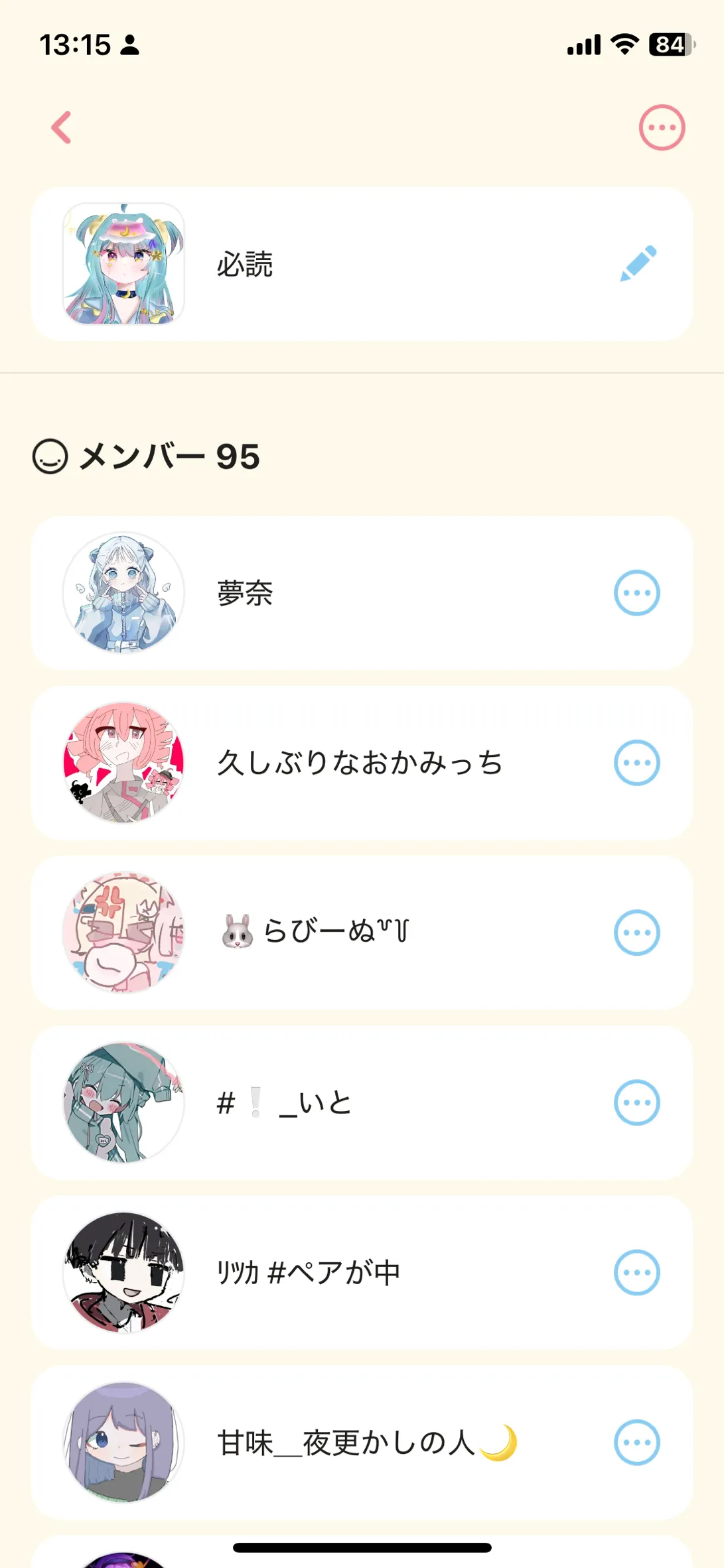
Task: Open the menu for _いと
Action: pyautogui.click(x=636, y=1102)
